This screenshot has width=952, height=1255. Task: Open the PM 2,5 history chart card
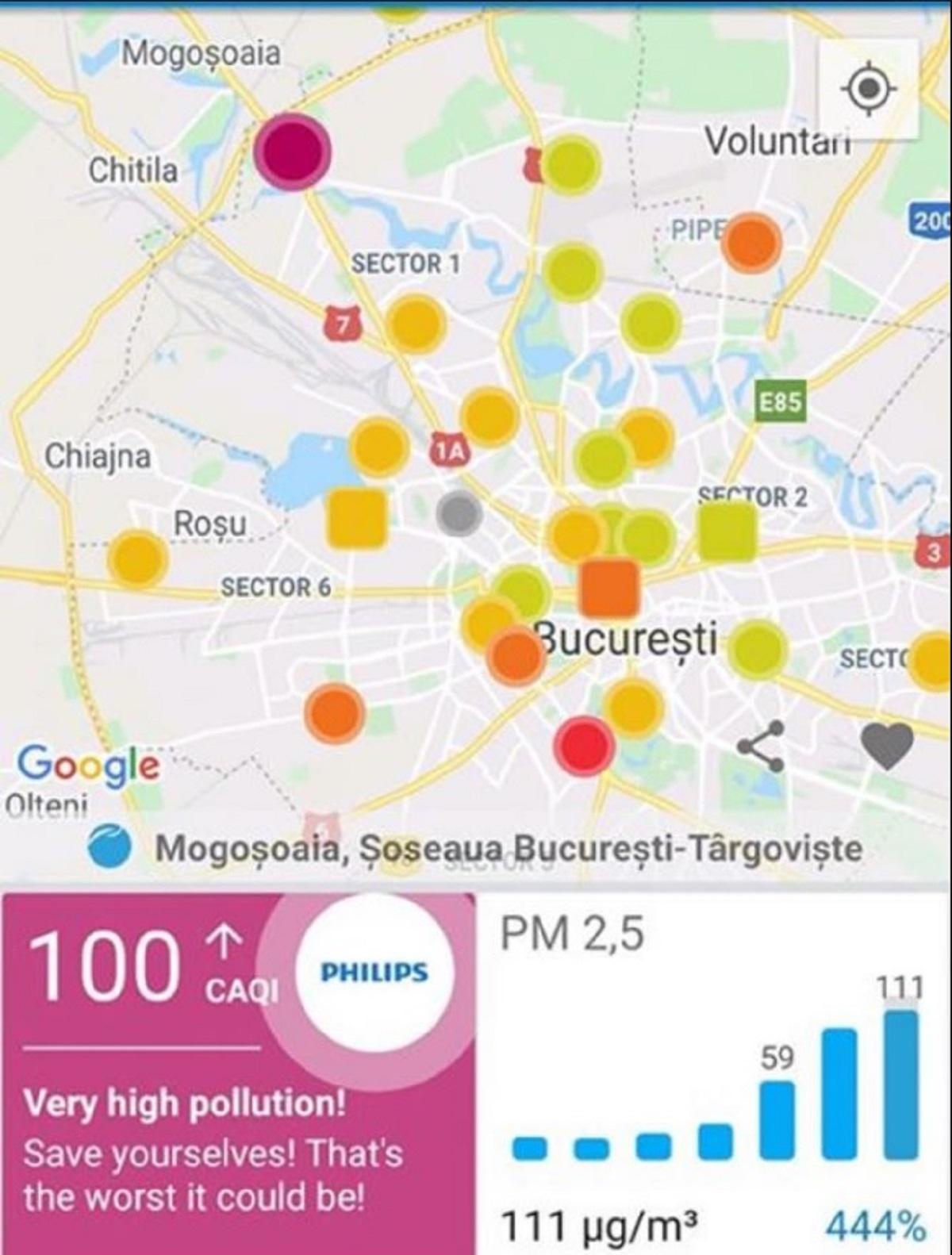point(714,1071)
